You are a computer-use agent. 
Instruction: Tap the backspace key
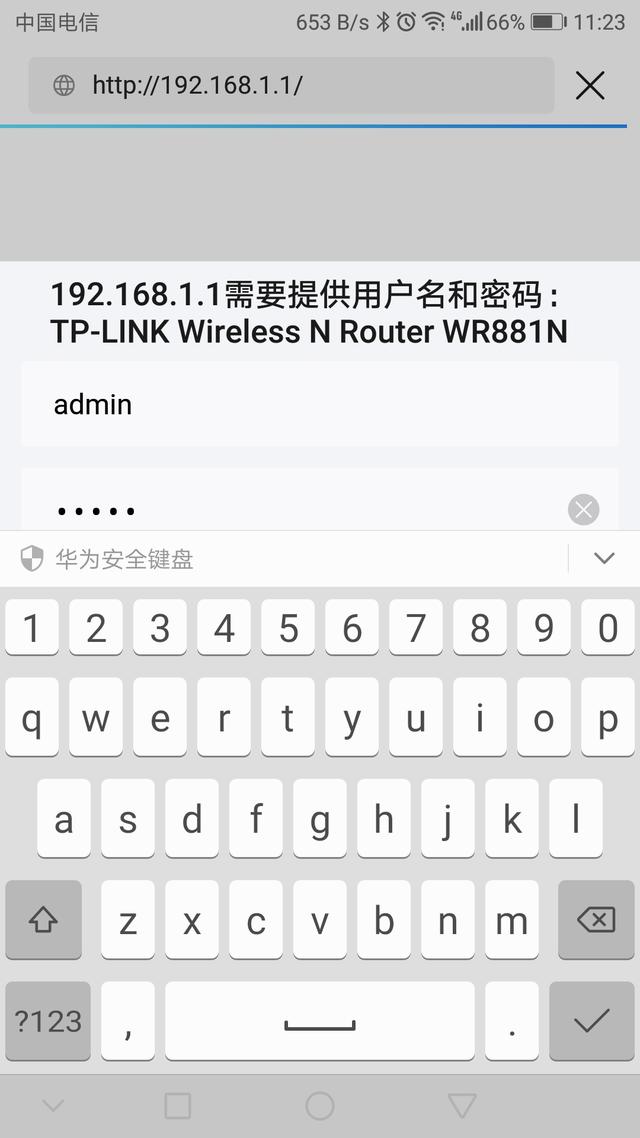596,920
